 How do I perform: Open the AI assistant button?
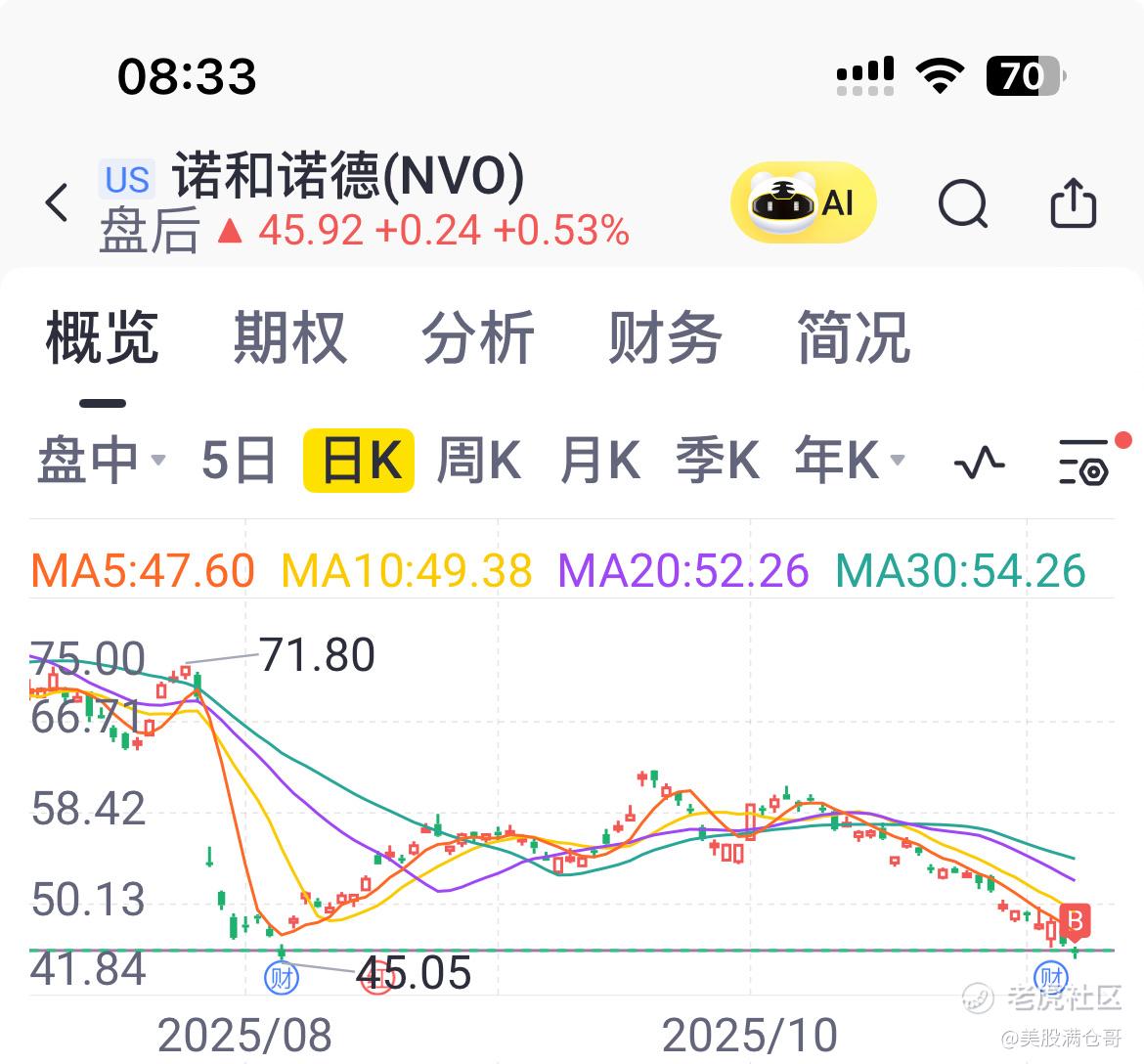coord(803,203)
